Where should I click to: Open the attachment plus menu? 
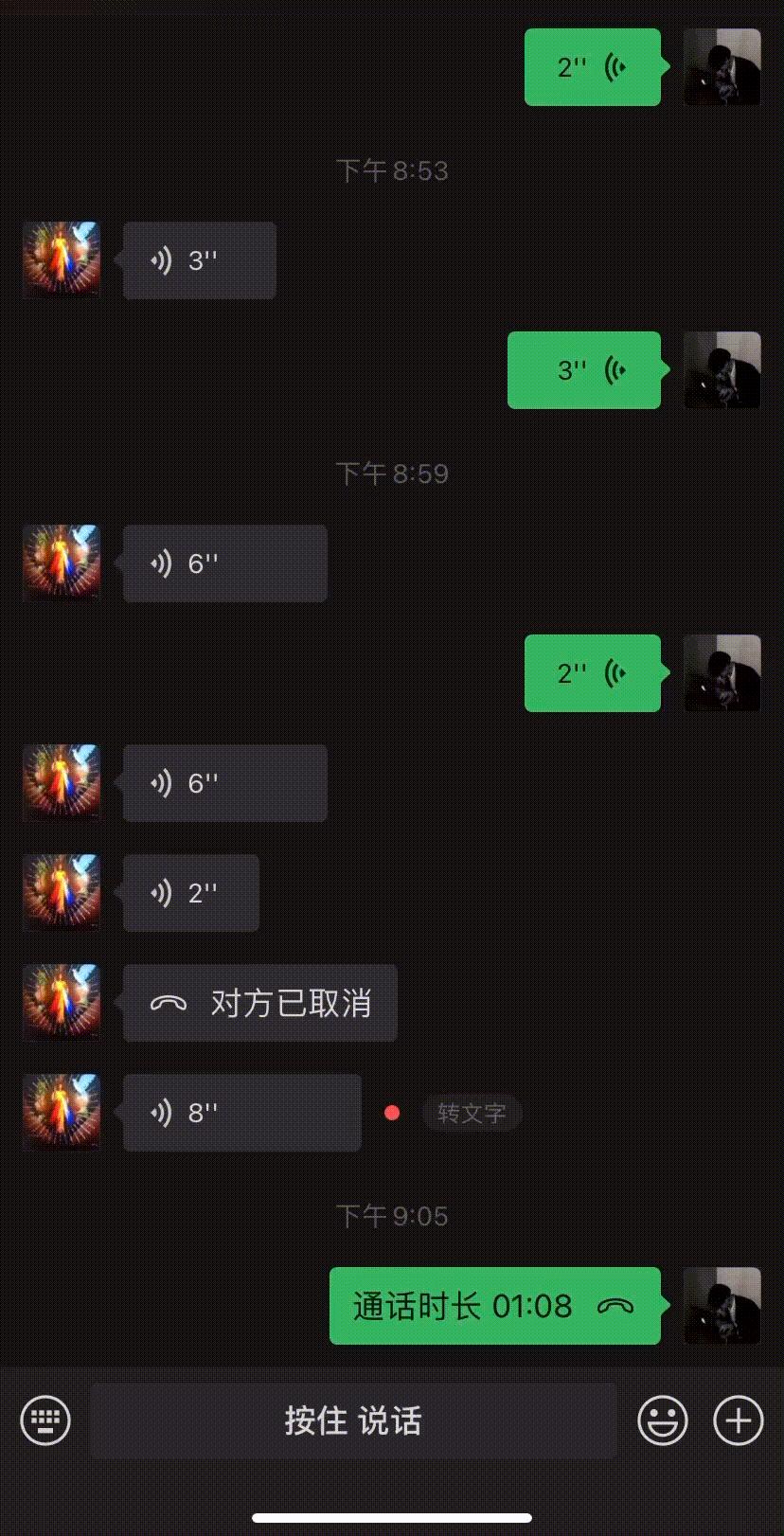(737, 1420)
